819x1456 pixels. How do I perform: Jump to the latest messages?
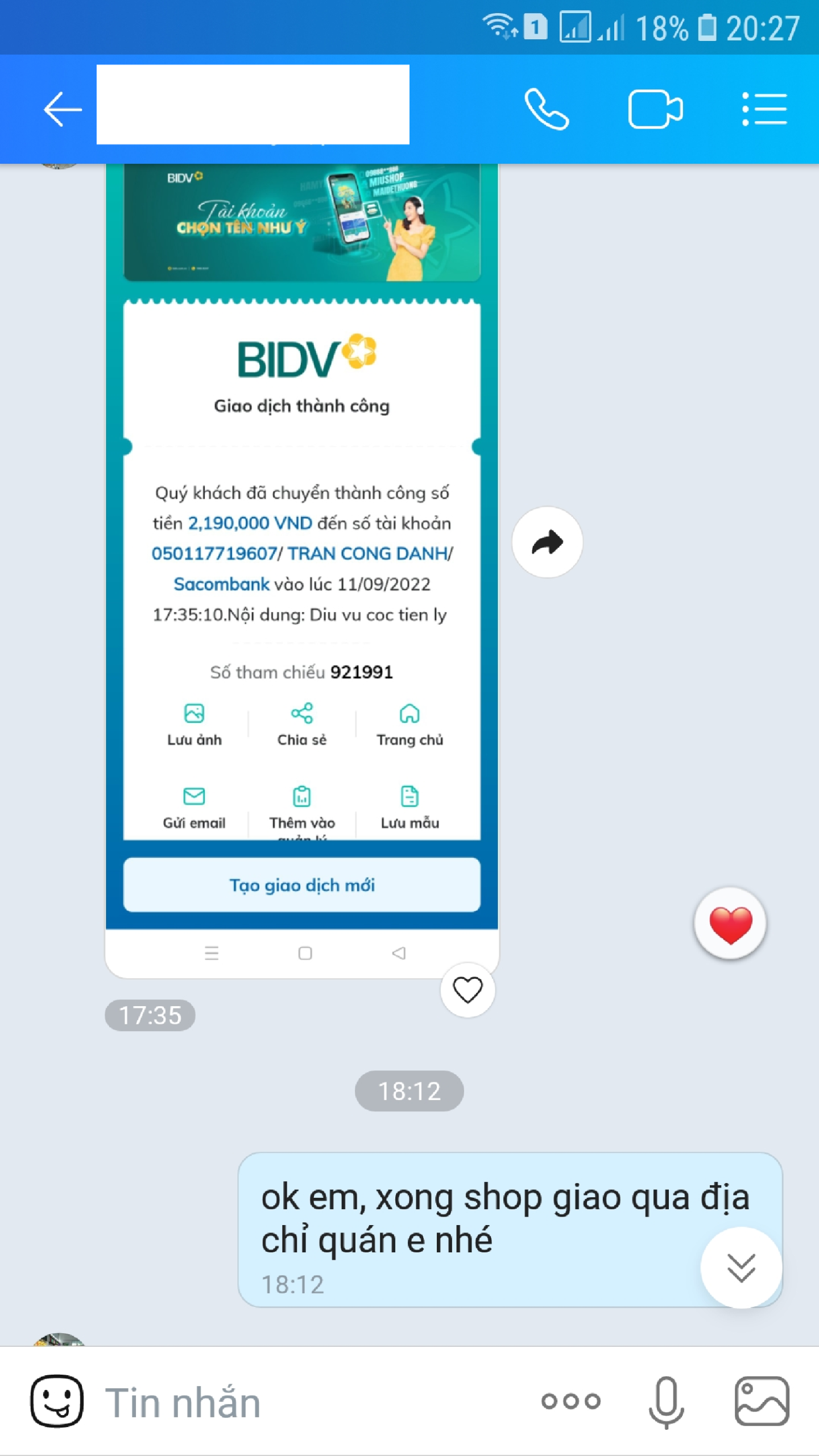[x=741, y=1267]
